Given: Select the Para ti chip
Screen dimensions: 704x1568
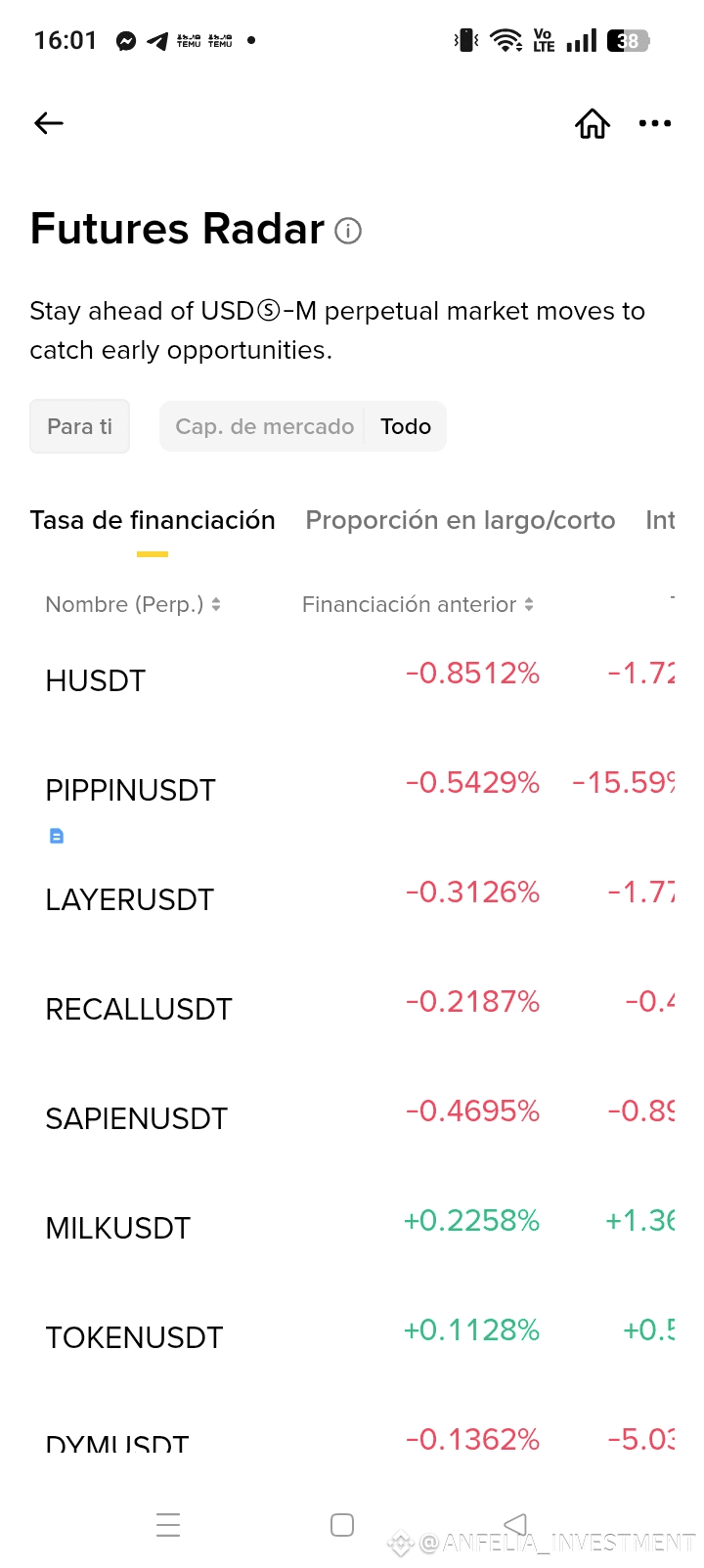Looking at the screenshot, I should tap(80, 427).
